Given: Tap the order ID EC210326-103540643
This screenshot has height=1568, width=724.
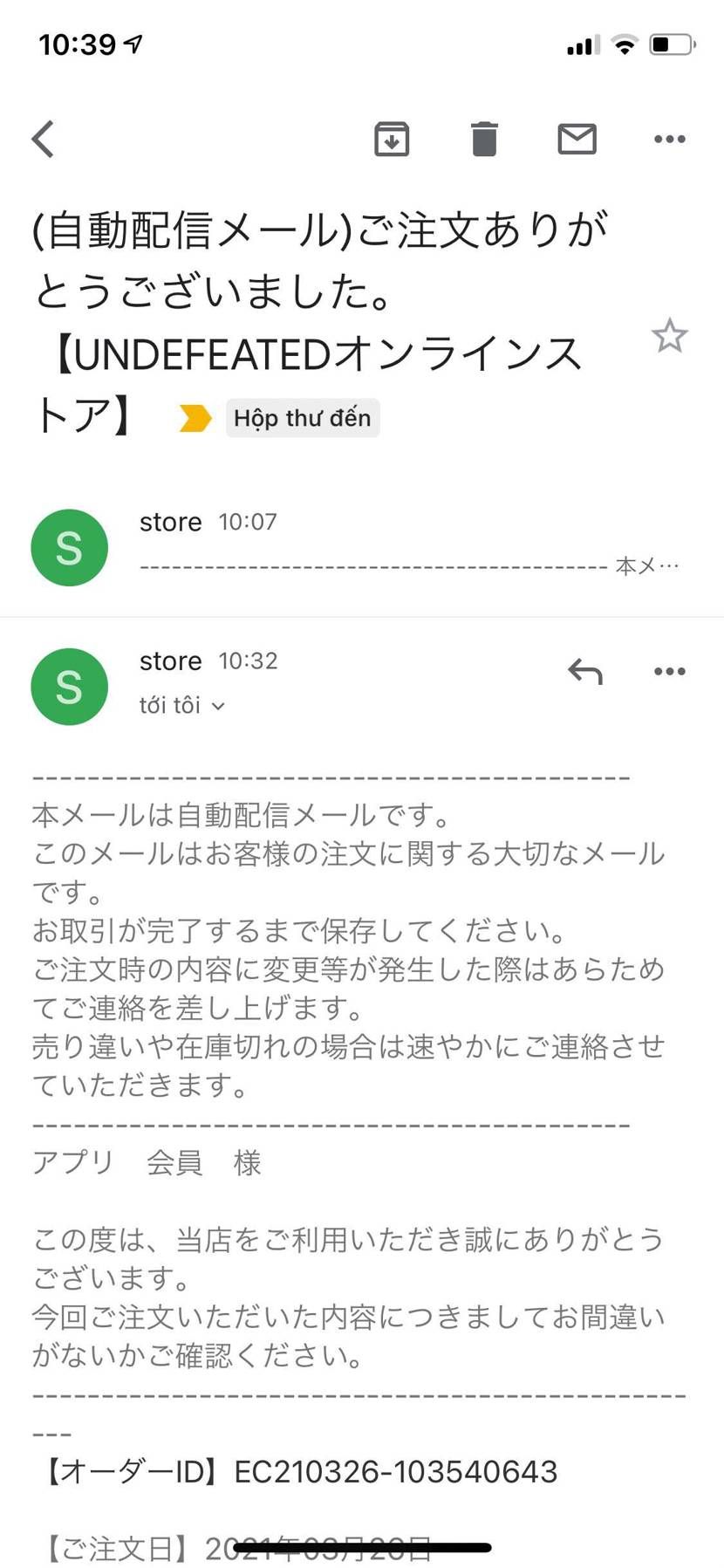Looking at the screenshot, I should point(394,1471).
